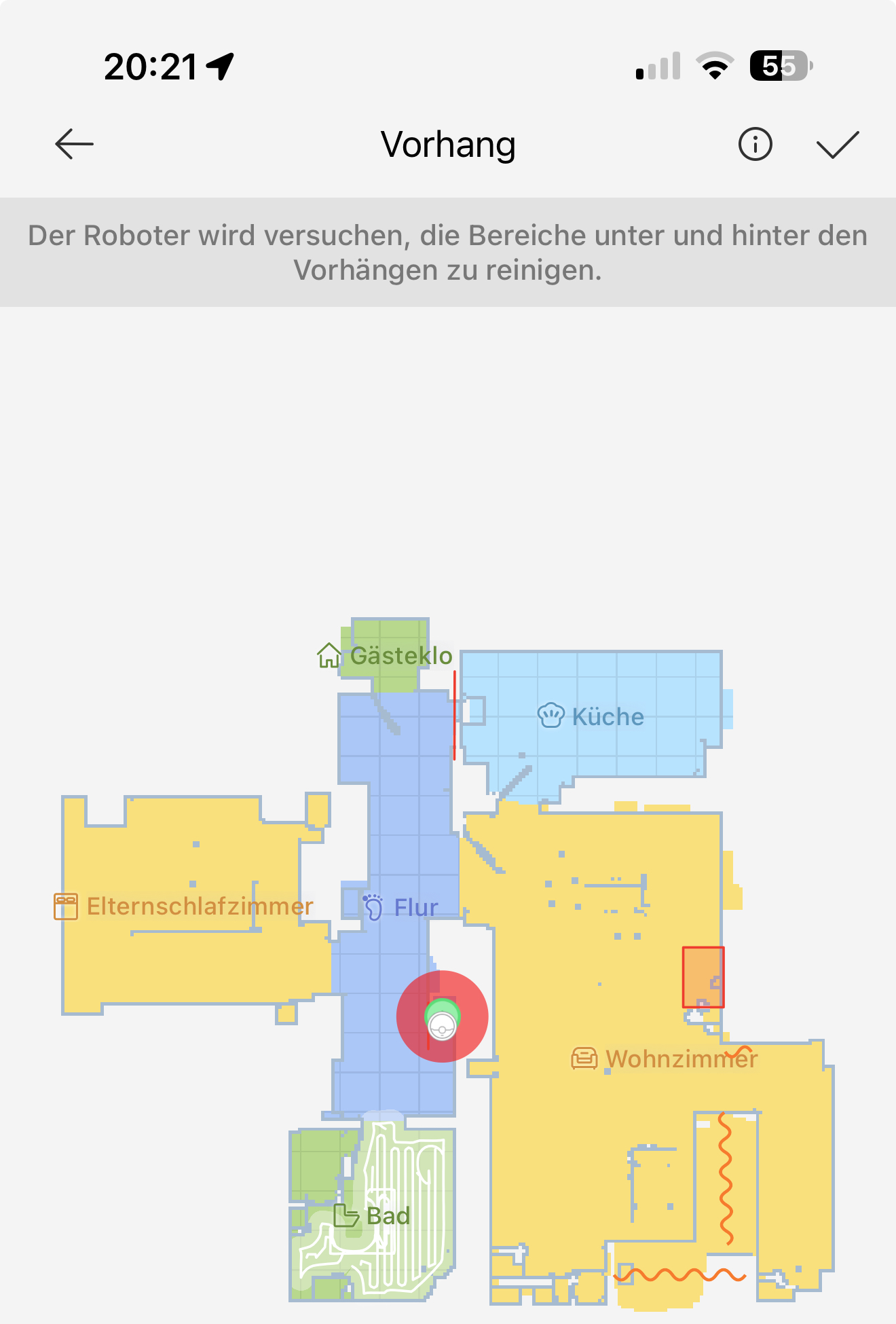This screenshot has width=896, height=1324.
Task: Select the Gästeklo room on the map
Action: point(400,656)
